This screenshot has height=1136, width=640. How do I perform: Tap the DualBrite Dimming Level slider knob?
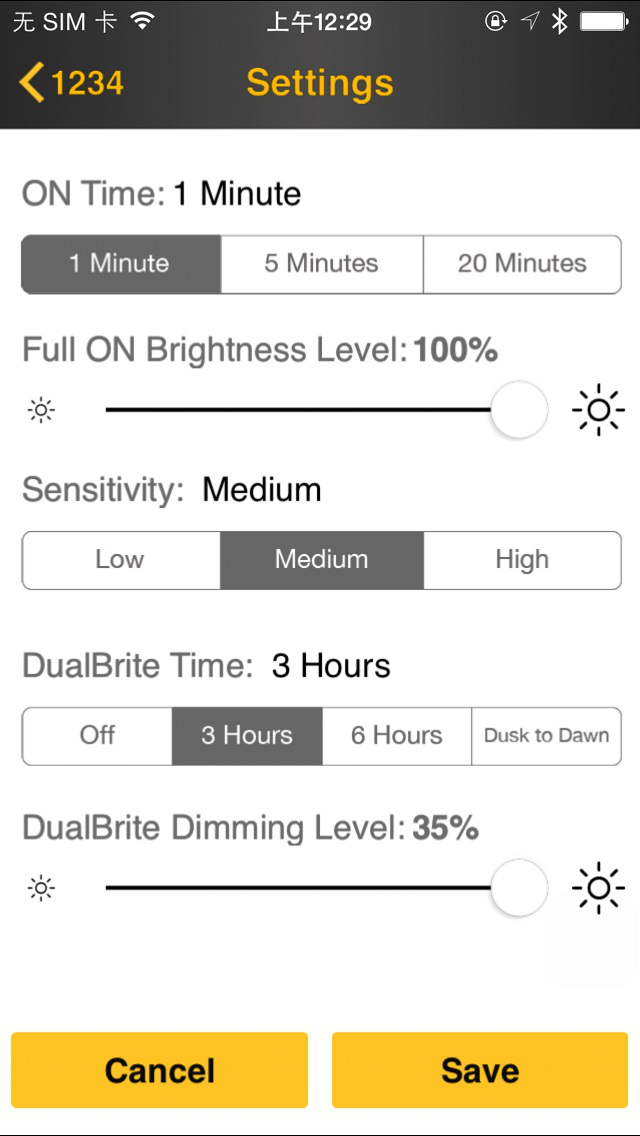coord(519,888)
